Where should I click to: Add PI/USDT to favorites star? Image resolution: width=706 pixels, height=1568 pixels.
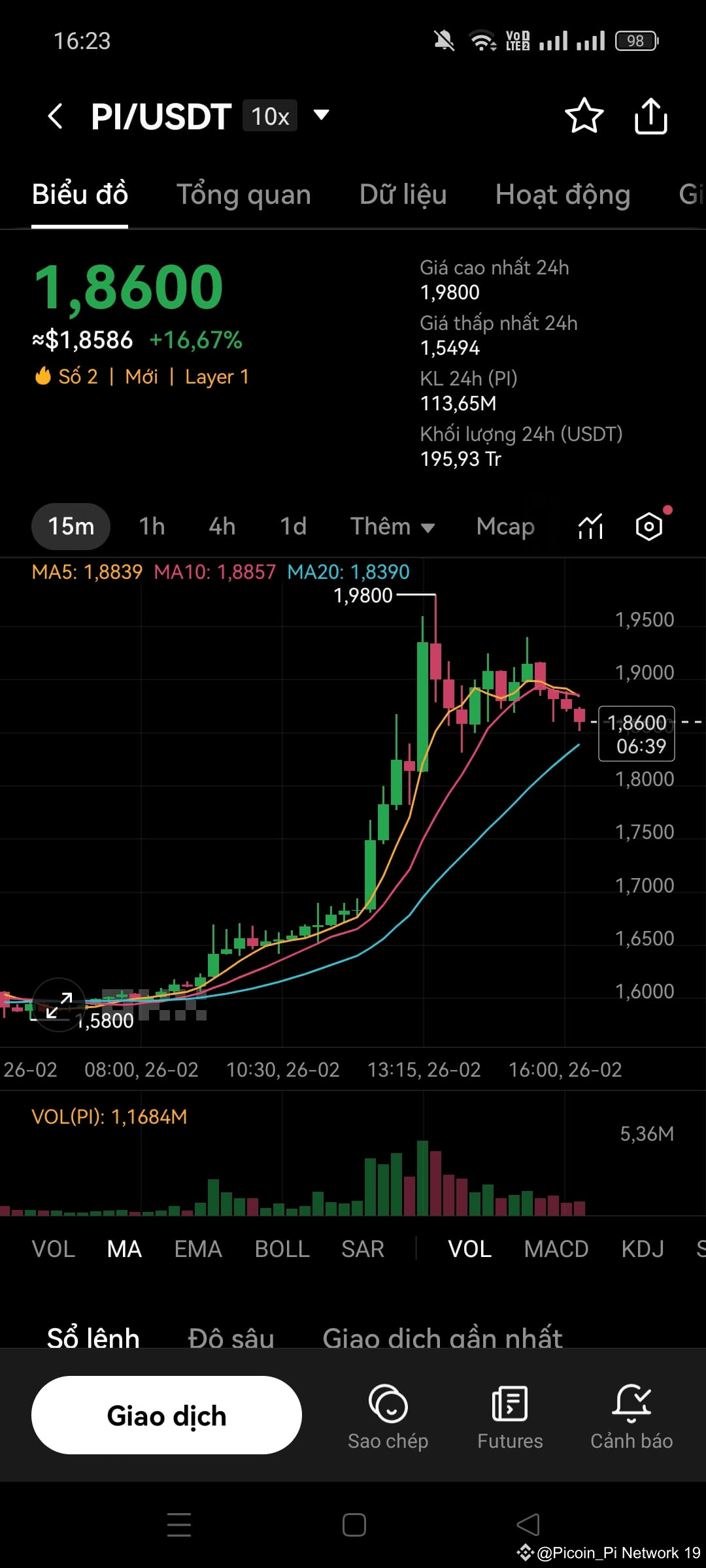(x=584, y=116)
